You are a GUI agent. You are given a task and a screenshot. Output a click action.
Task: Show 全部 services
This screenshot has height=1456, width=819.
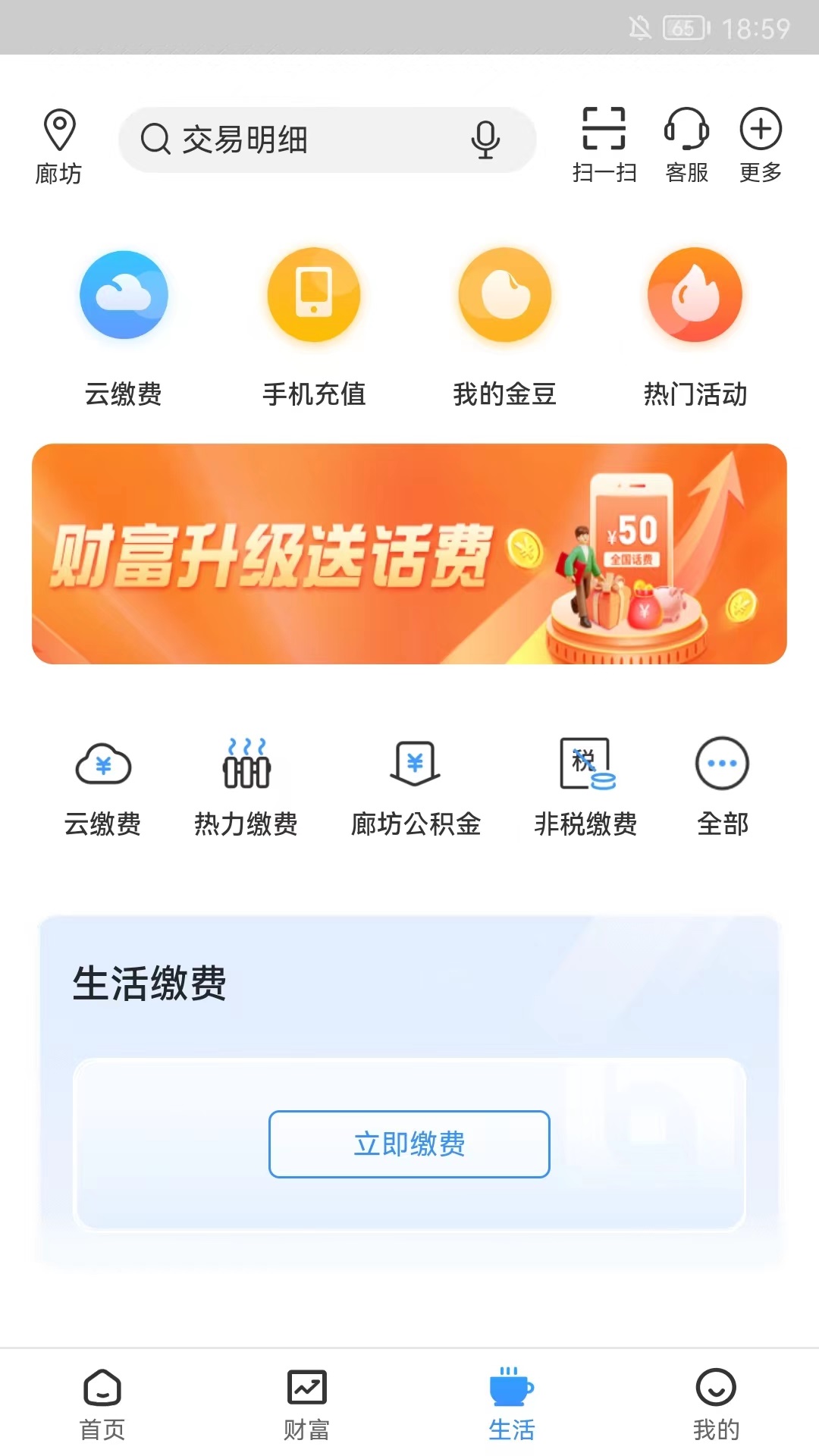tap(723, 787)
